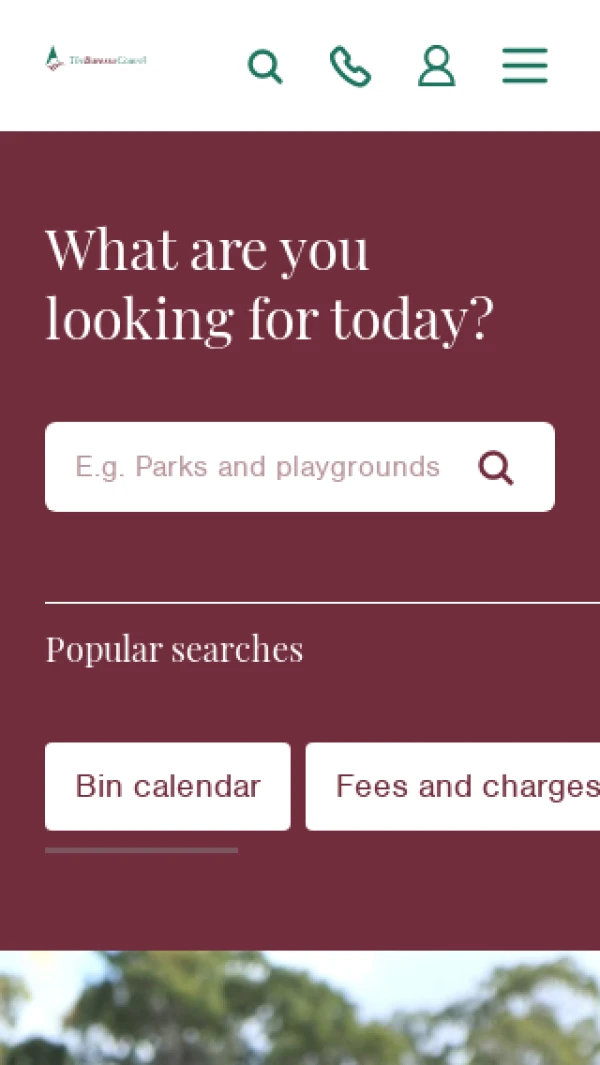This screenshot has width=600, height=1065.
Task: Select the Bin calendar popular search
Action: coord(168,786)
